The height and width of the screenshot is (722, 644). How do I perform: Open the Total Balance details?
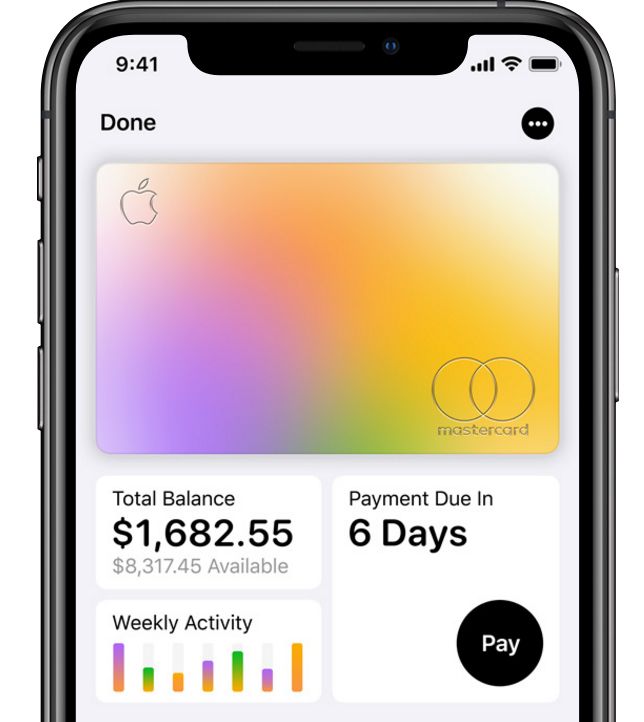(208, 532)
